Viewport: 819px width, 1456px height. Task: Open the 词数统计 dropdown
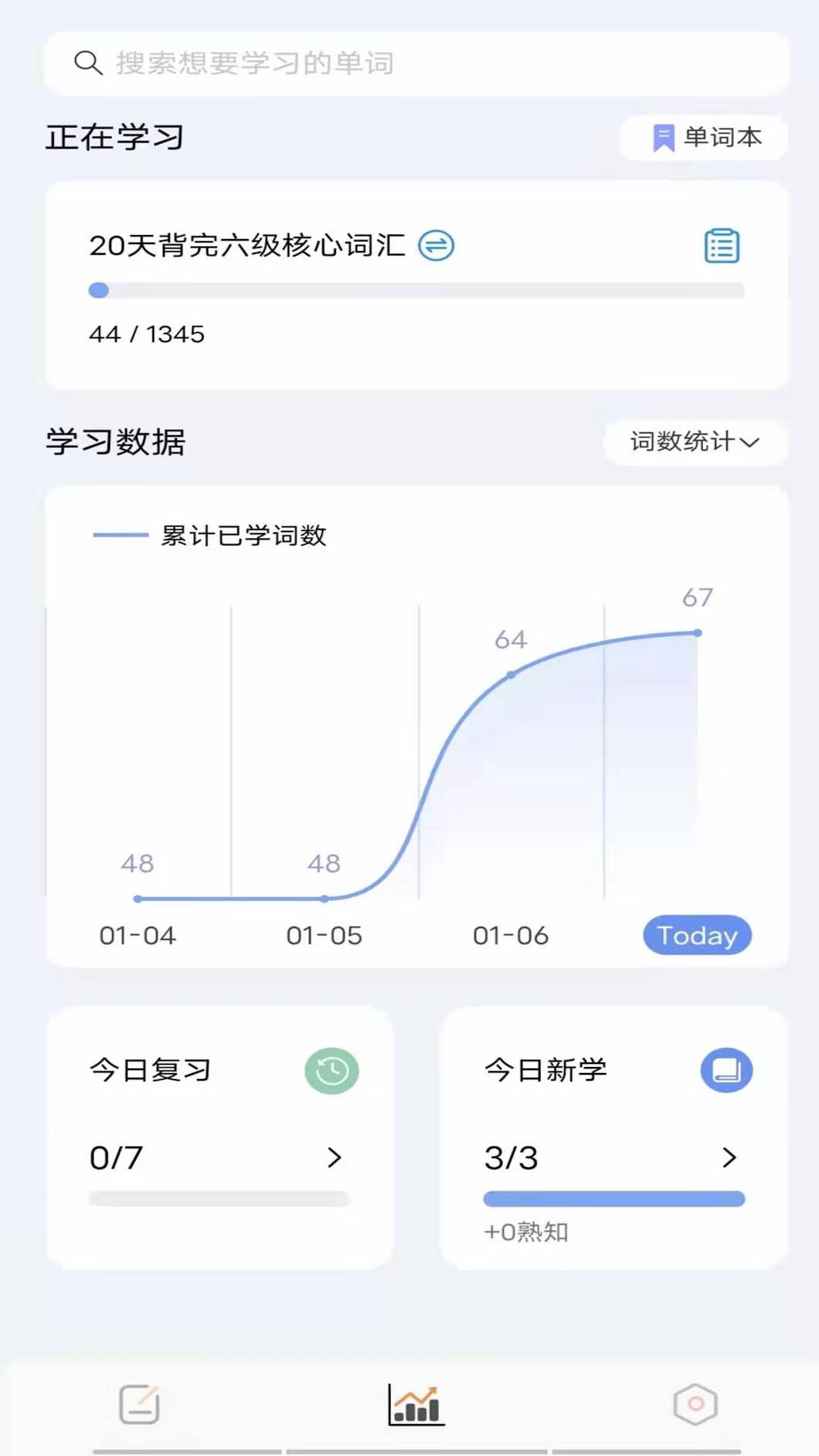695,443
